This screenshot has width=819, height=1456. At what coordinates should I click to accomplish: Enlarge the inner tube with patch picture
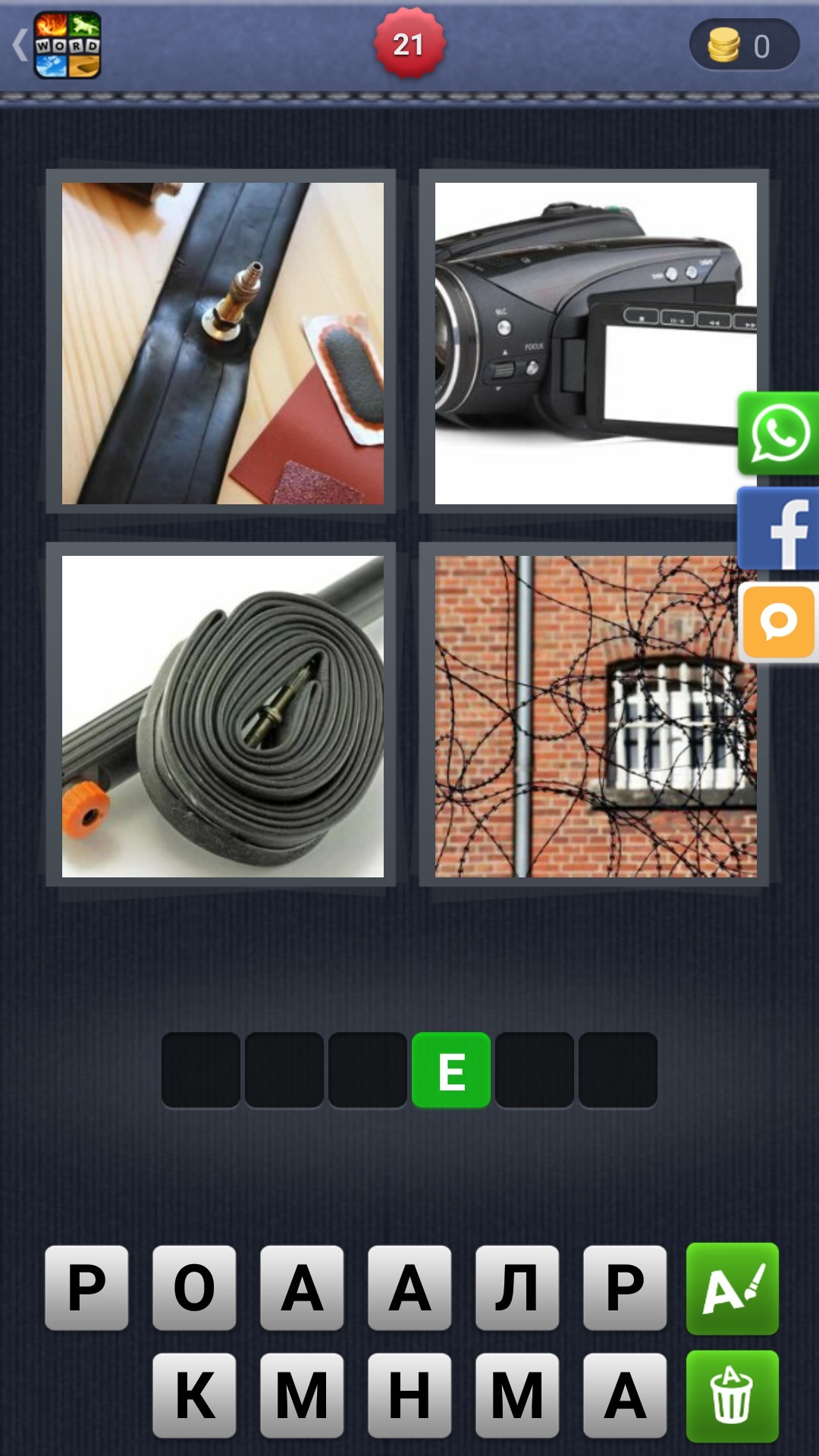(x=222, y=343)
